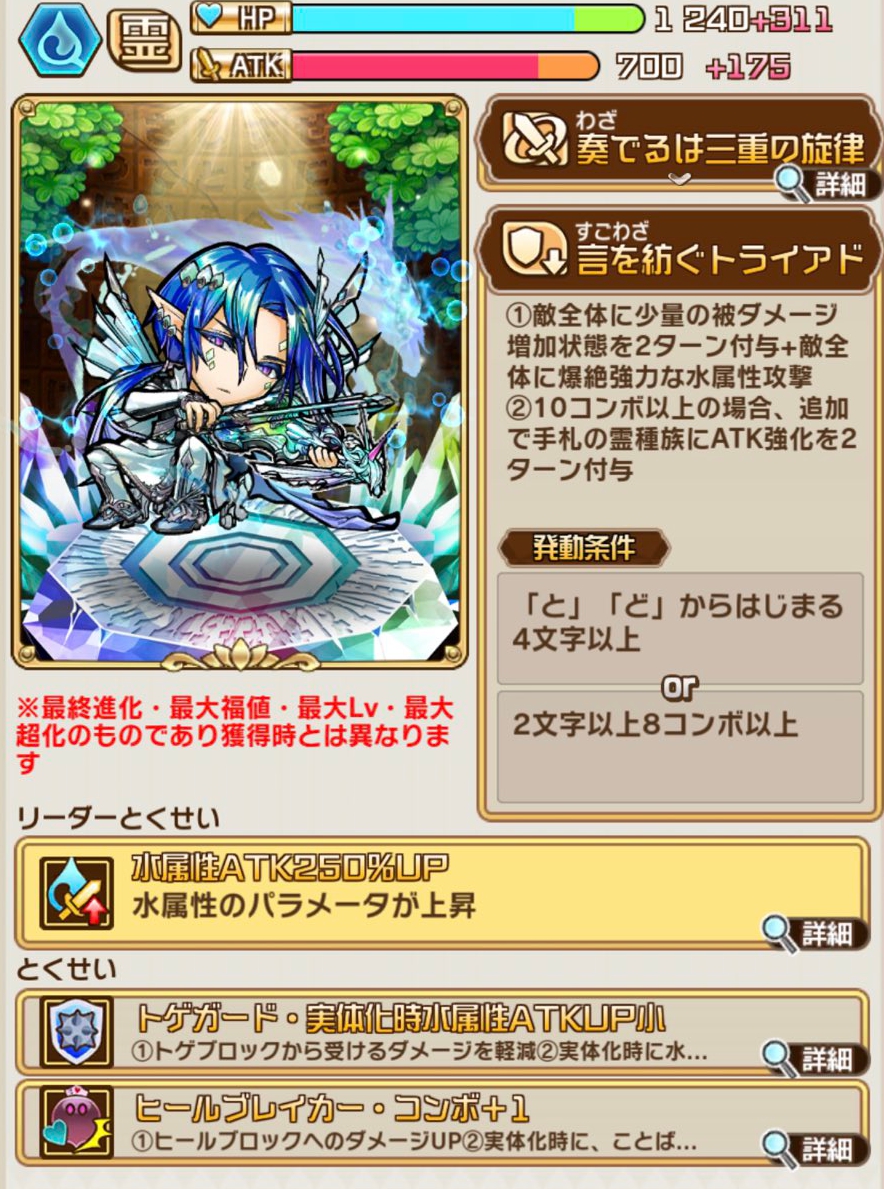Collapse the 言を紡ぐトライアド すごわざ header
The width and height of the screenshot is (884, 1189).
680,248
